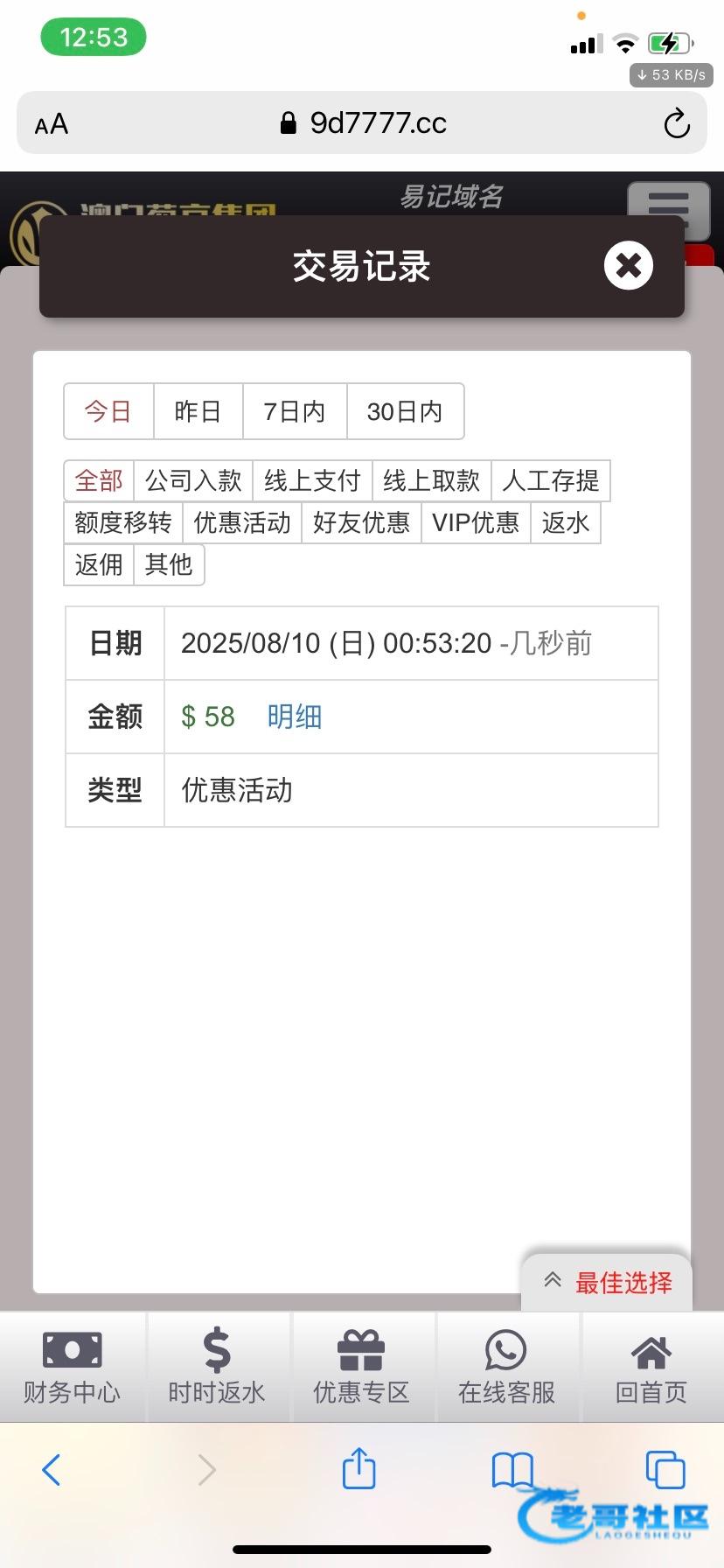
Task: Filter records by 公司入款
Action: click(x=193, y=480)
